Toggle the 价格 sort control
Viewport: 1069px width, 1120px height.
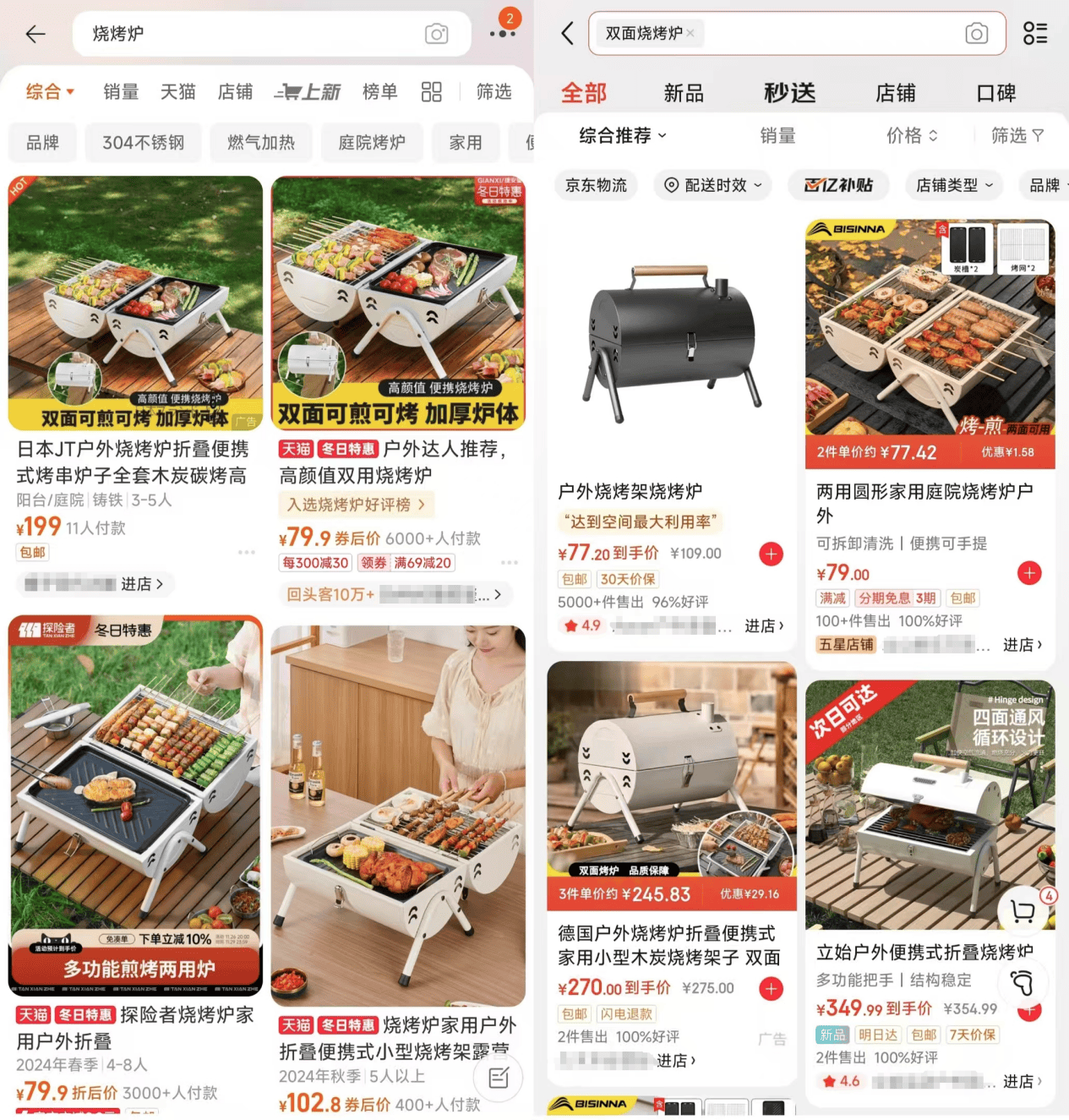[912, 135]
